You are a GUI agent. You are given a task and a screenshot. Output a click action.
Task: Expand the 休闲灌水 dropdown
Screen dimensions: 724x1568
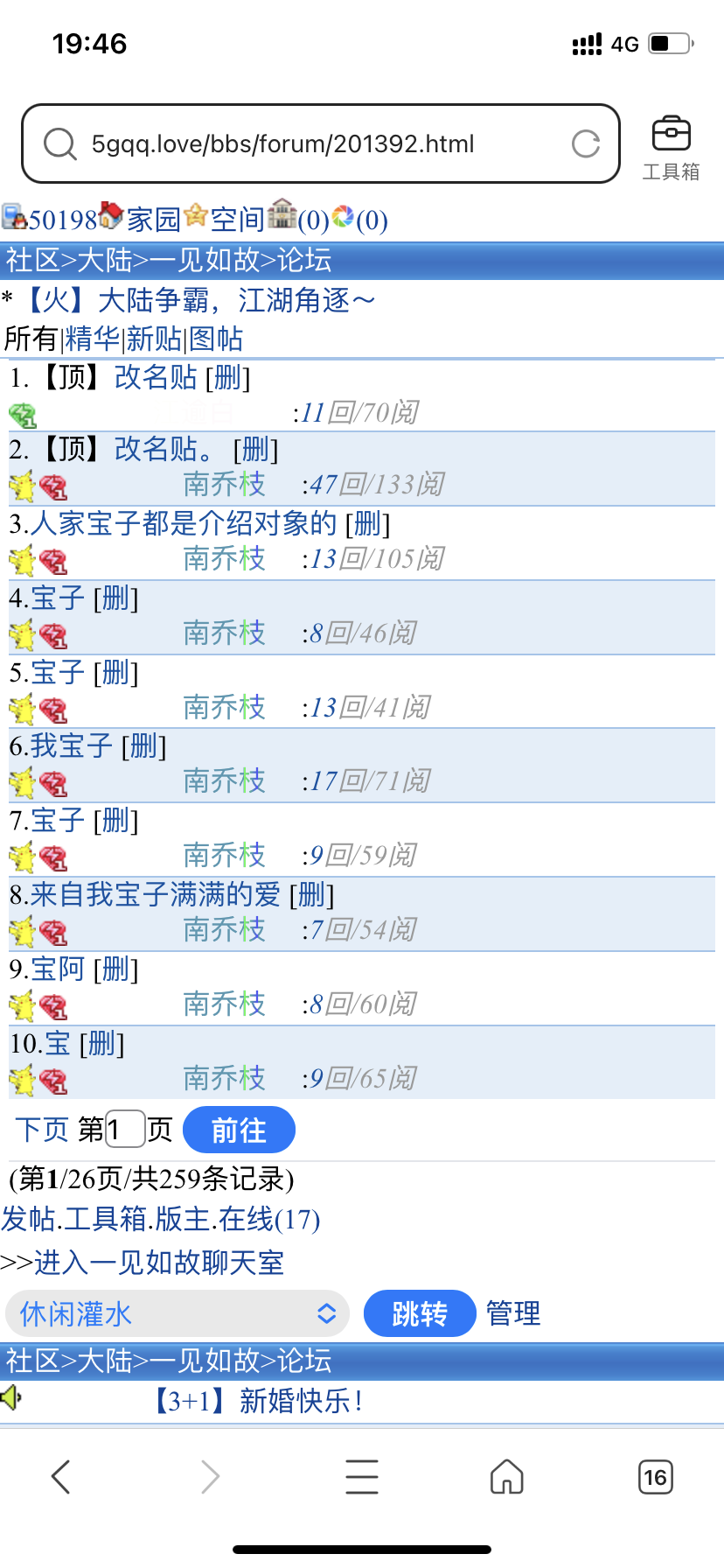pos(177,1313)
